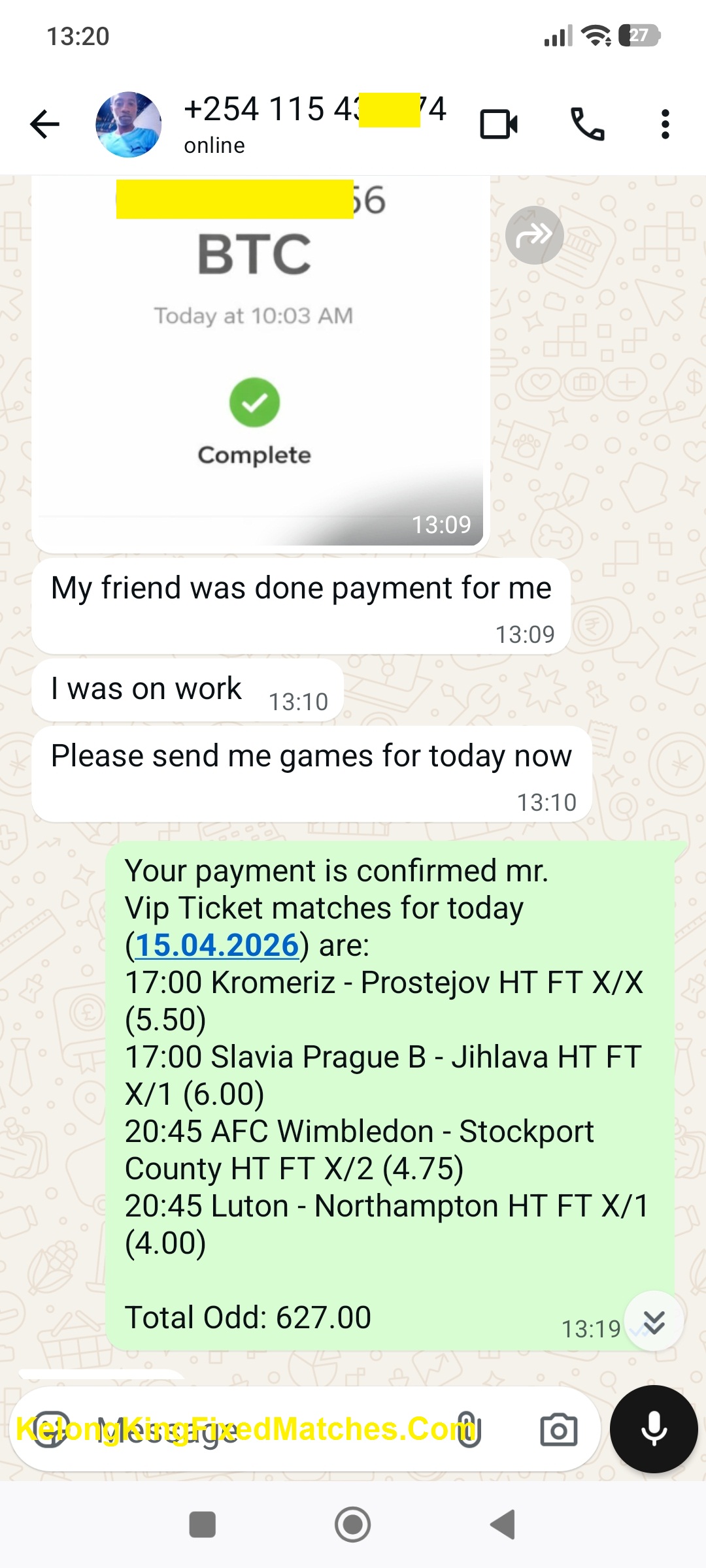Attach a file with the paperclip icon
The height and width of the screenshot is (1568, 706).
(x=469, y=1429)
